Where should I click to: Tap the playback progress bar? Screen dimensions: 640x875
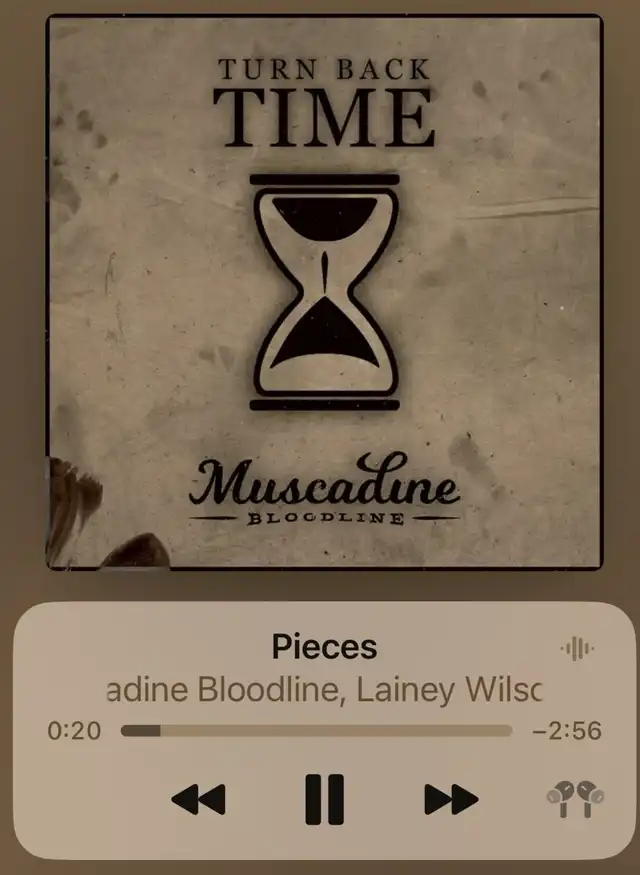(316, 731)
